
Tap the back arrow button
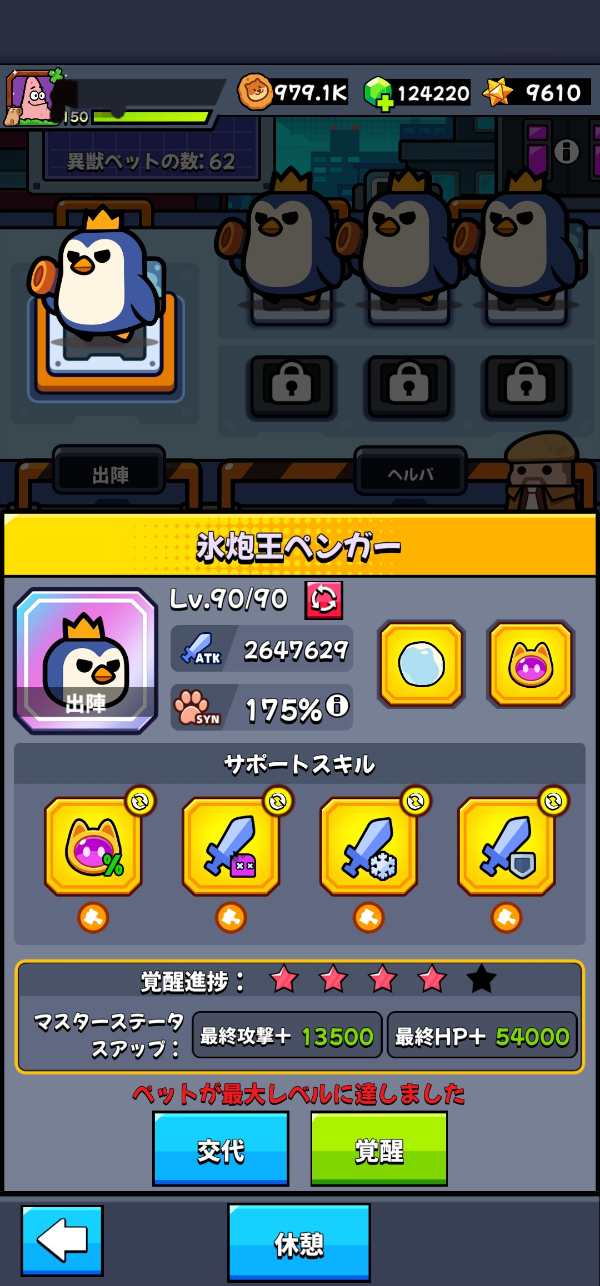[x=62, y=1241]
